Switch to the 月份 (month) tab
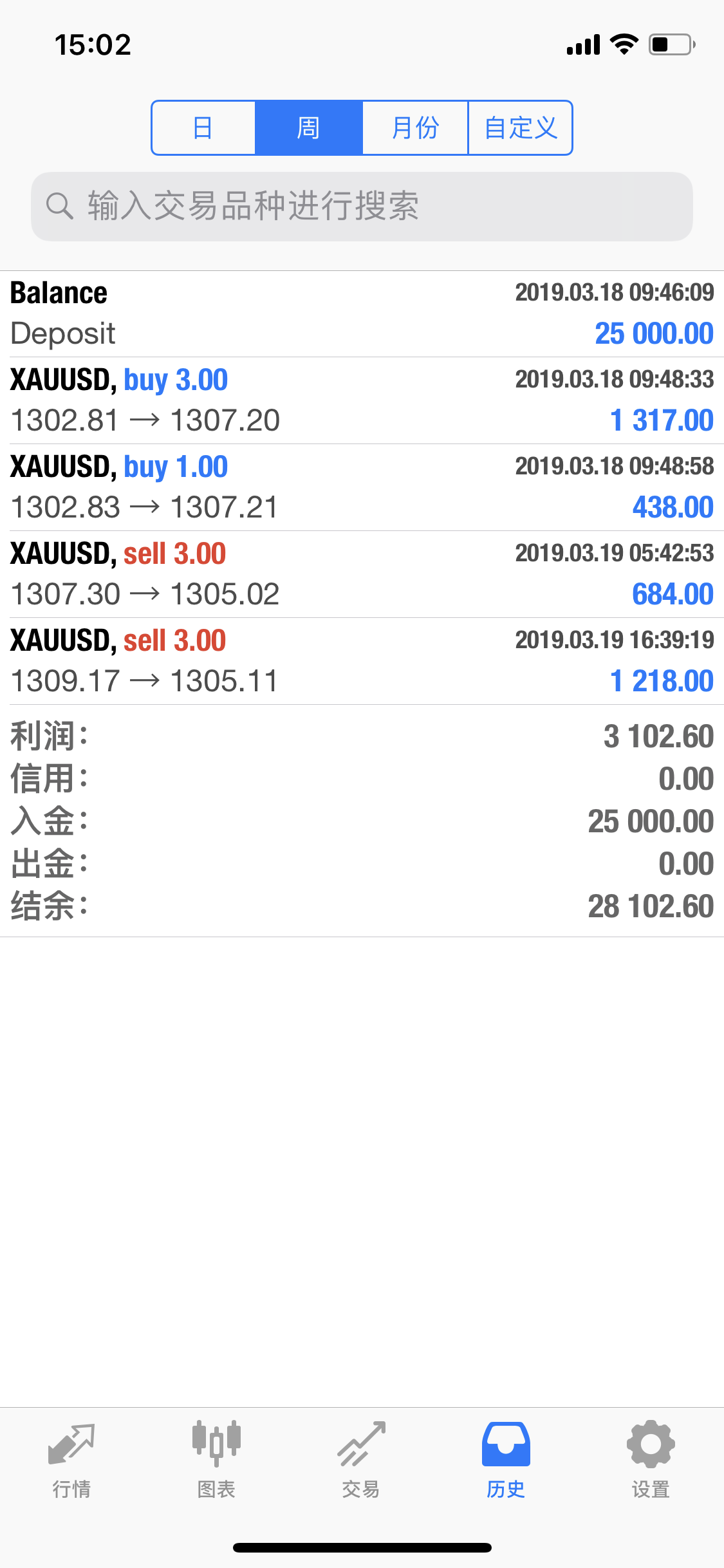The image size is (724, 1568). [415, 127]
